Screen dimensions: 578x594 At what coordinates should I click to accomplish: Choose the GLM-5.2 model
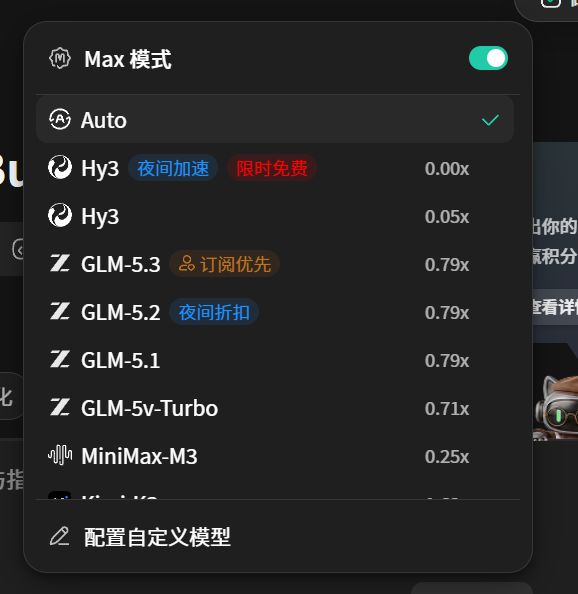point(275,312)
